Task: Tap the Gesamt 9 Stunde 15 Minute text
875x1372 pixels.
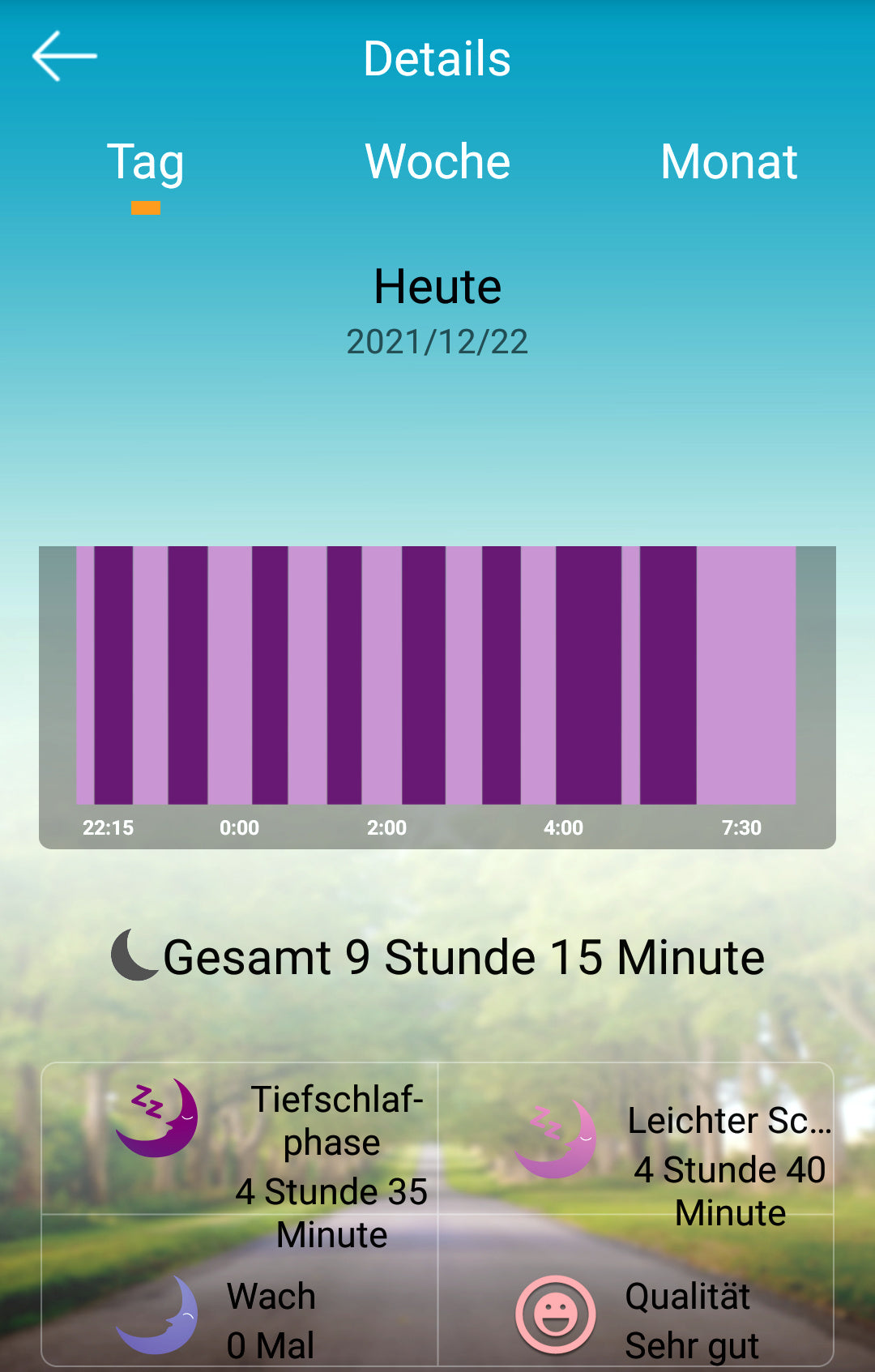Action: click(462, 958)
